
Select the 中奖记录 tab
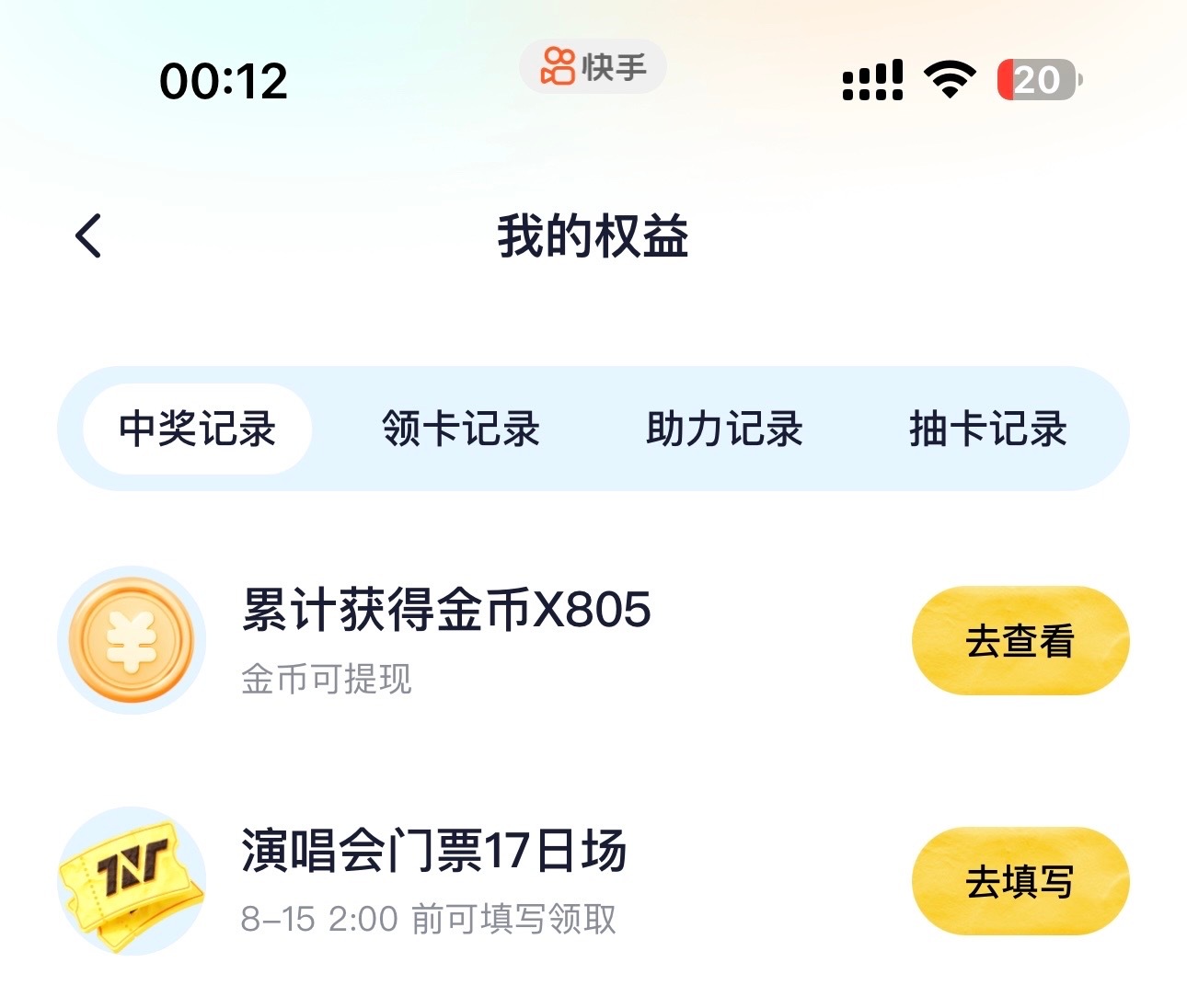198,429
